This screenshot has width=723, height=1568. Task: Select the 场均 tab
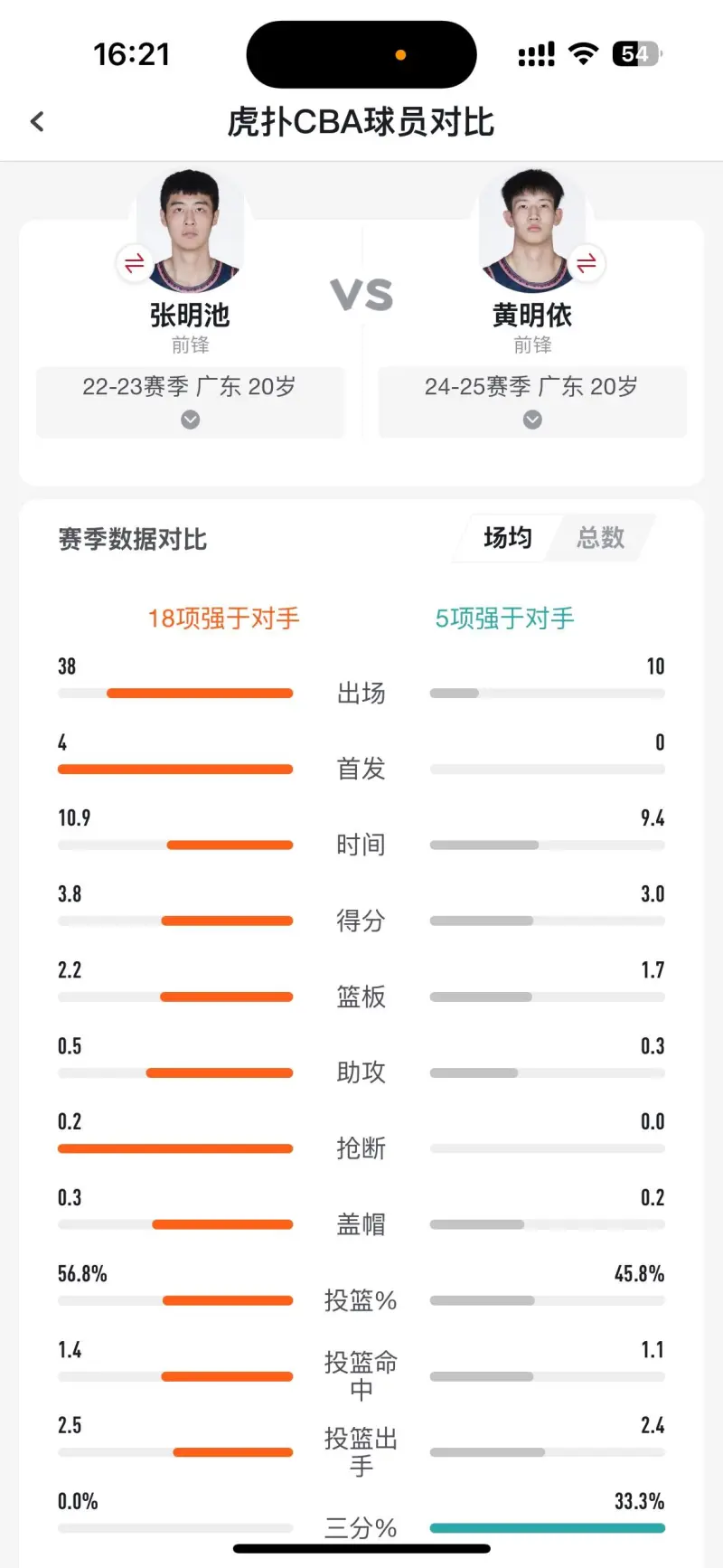point(507,538)
